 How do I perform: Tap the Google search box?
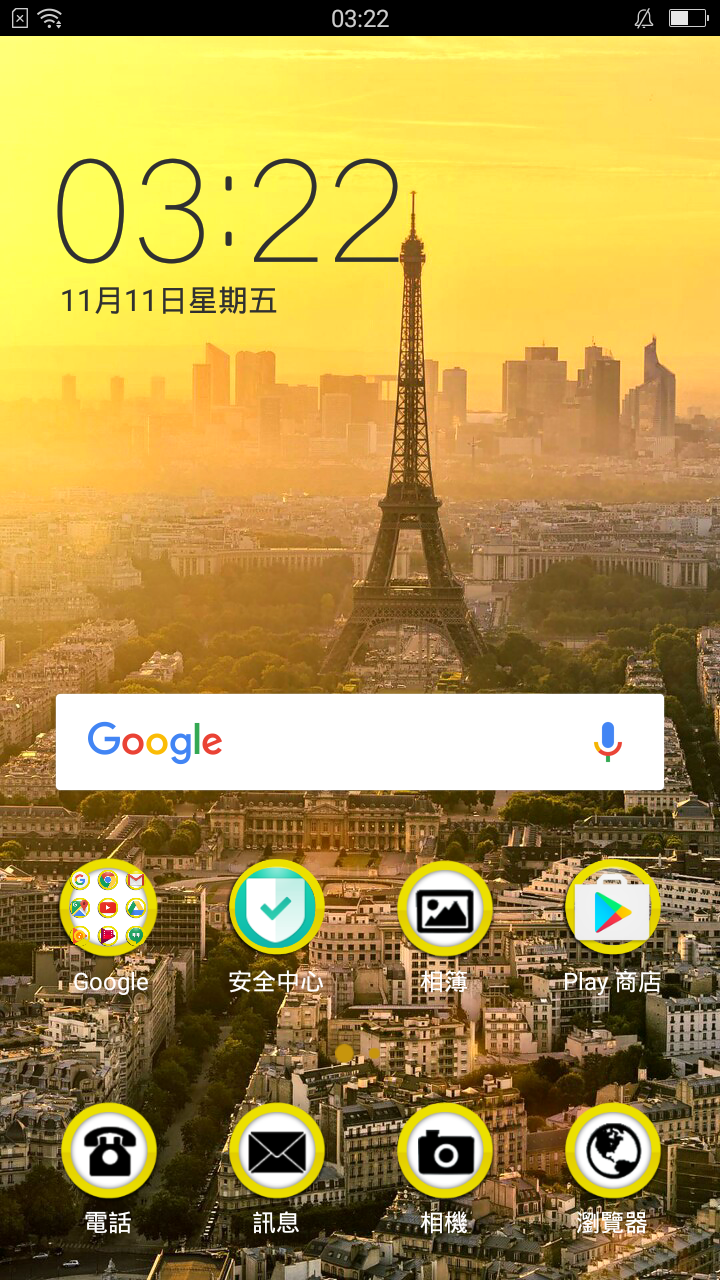[380, 741]
